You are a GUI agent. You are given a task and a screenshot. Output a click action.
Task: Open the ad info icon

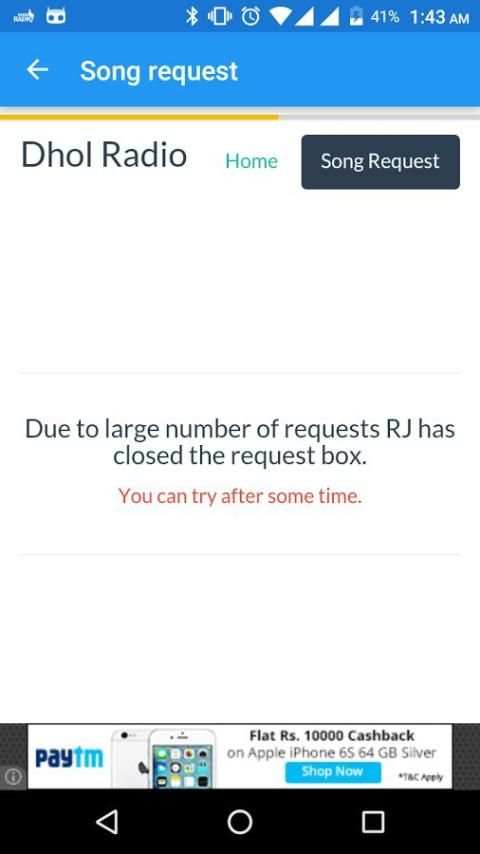point(13,777)
